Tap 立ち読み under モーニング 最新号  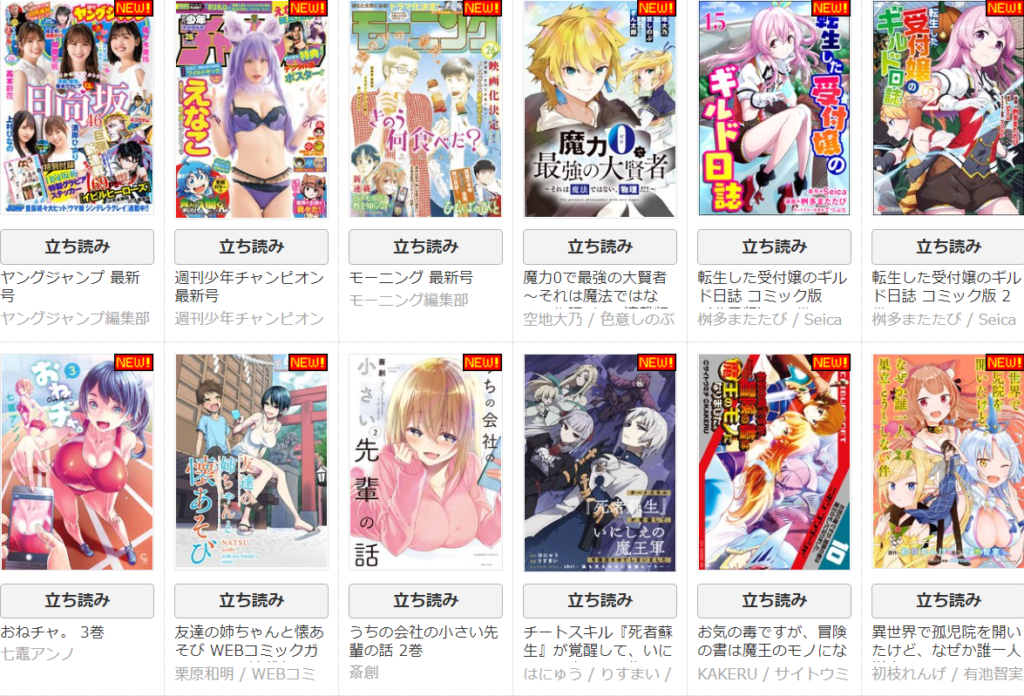point(425,246)
